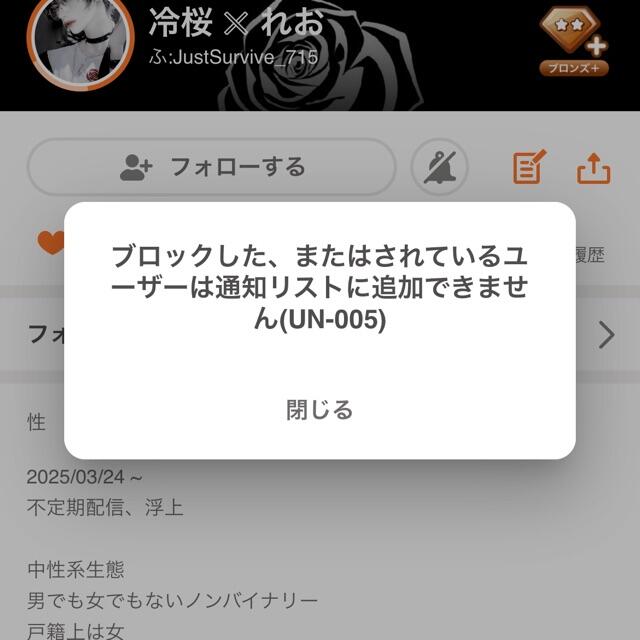Image resolution: width=640 pixels, height=640 pixels.
Task: Open the ブロンズ+ badge
Action: (573, 42)
